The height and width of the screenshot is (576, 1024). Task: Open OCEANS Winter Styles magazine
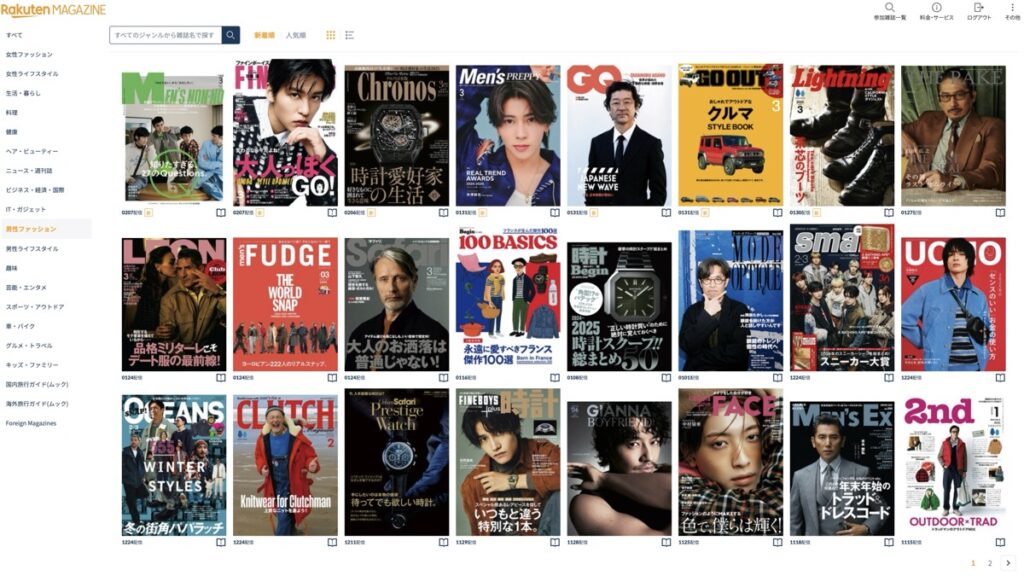coord(173,465)
